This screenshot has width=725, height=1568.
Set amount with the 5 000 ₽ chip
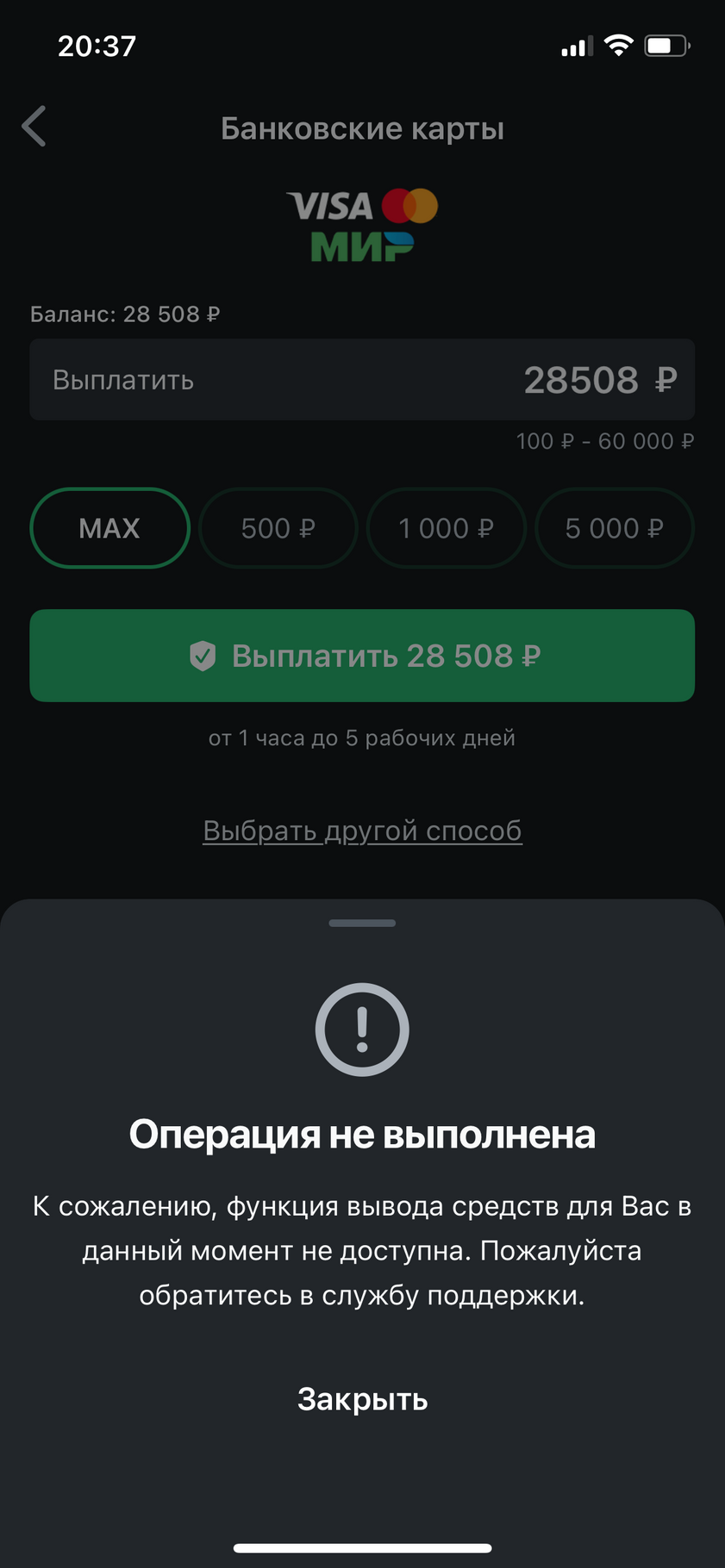click(x=615, y=528)
